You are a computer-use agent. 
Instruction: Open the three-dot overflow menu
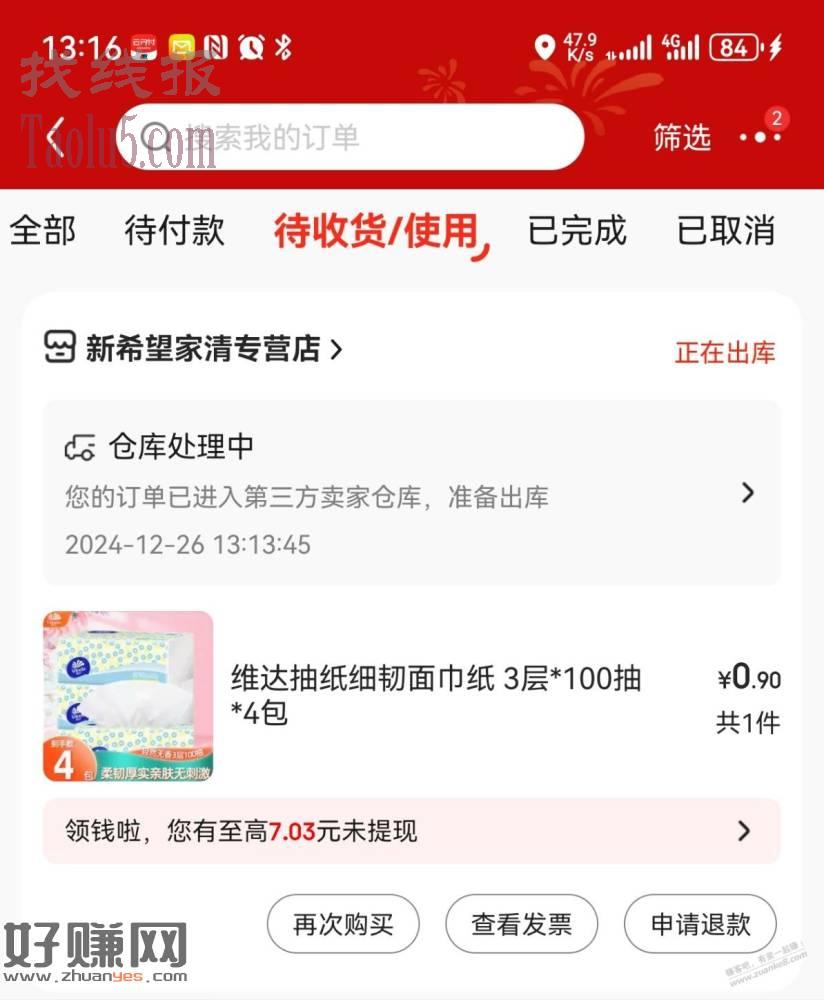(759, 138)
